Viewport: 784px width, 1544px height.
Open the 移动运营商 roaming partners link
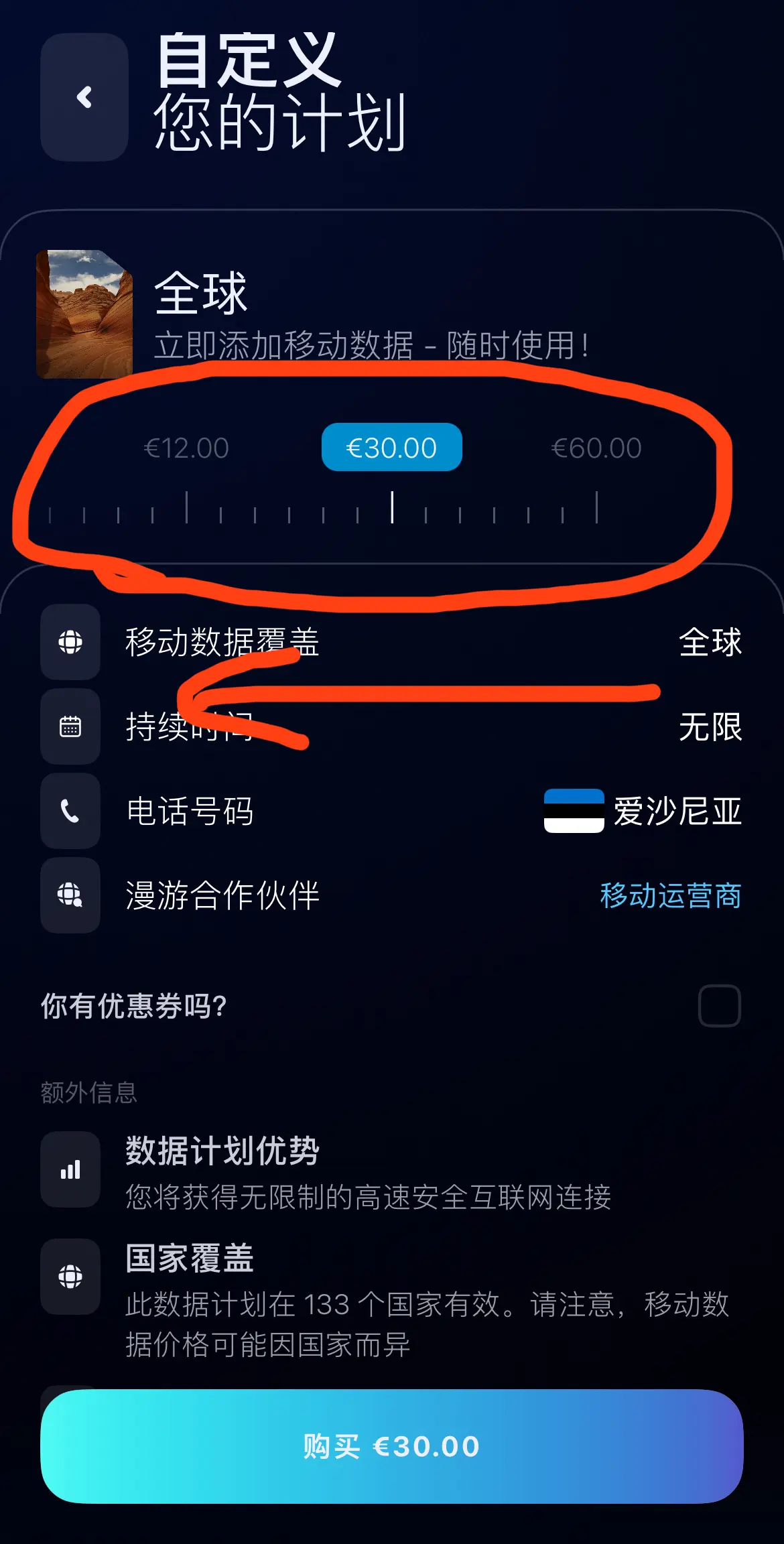670,895
